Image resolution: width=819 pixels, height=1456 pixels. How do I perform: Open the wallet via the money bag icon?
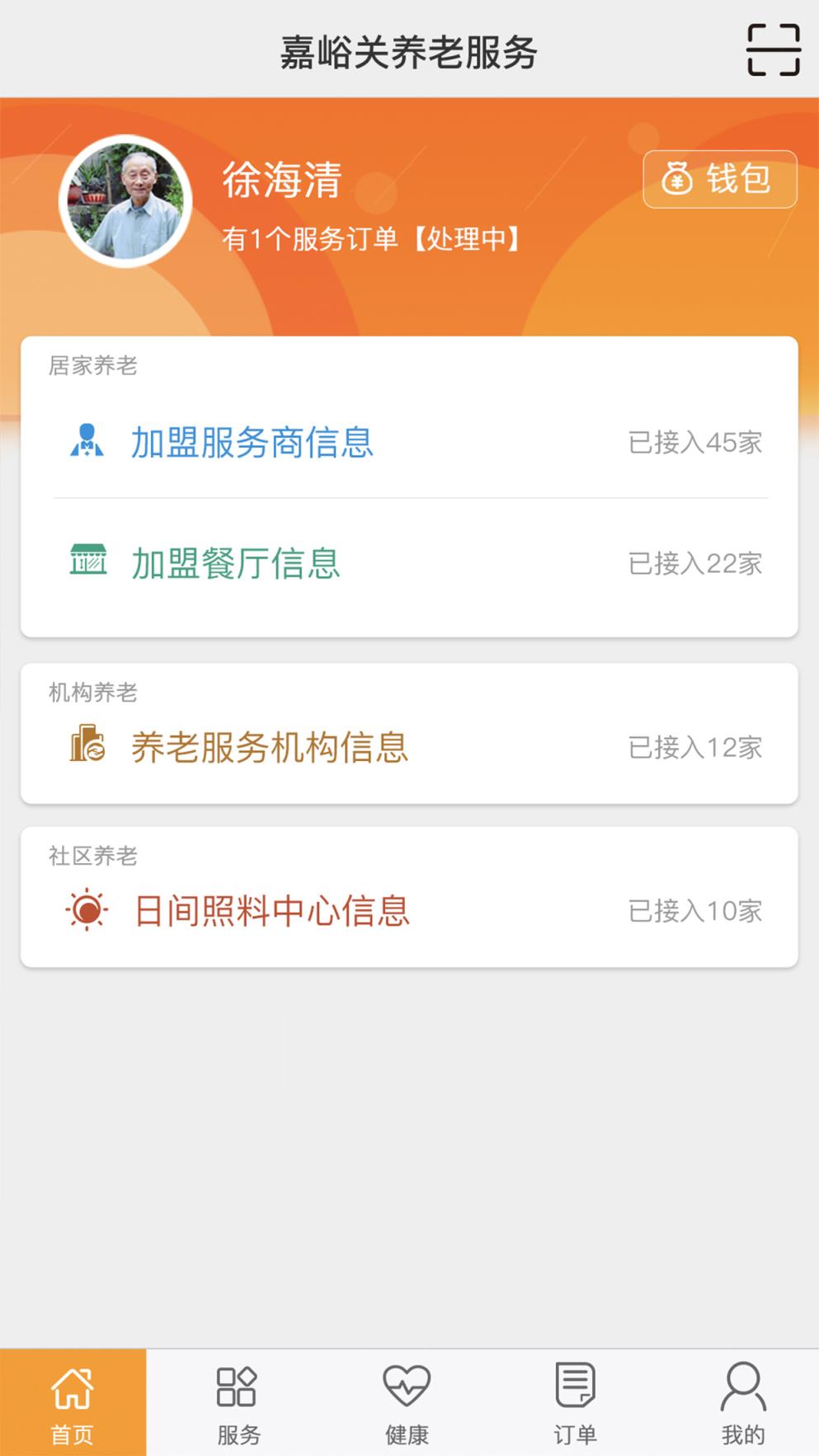[676, 179]
